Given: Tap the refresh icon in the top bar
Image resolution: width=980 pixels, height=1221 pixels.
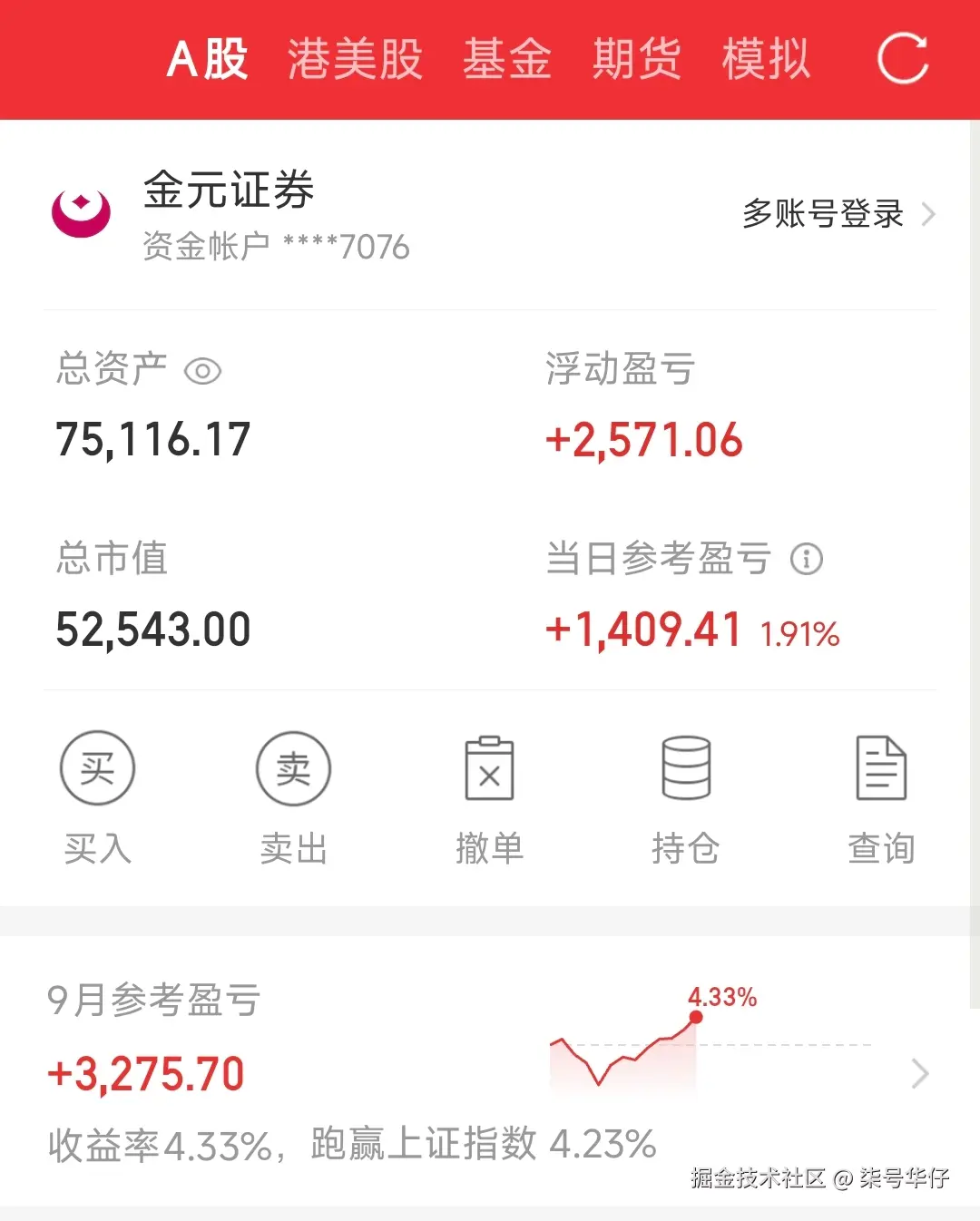Looking at the screenshot, I should [x=904, y=59].
